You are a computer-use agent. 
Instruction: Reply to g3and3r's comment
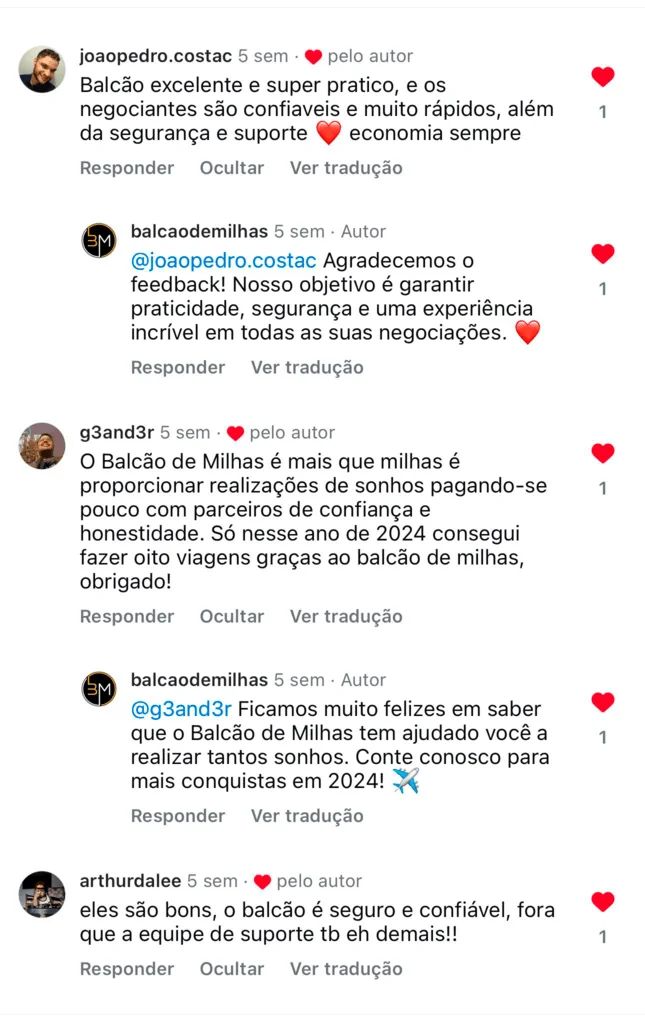click(x=126, y=616)
